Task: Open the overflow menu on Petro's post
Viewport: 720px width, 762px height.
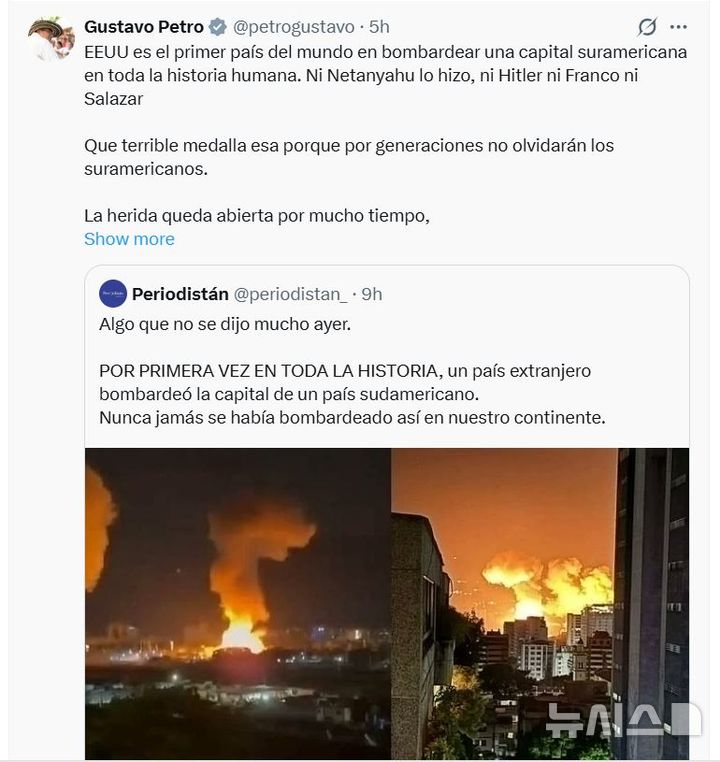Action: click(679, 27)
